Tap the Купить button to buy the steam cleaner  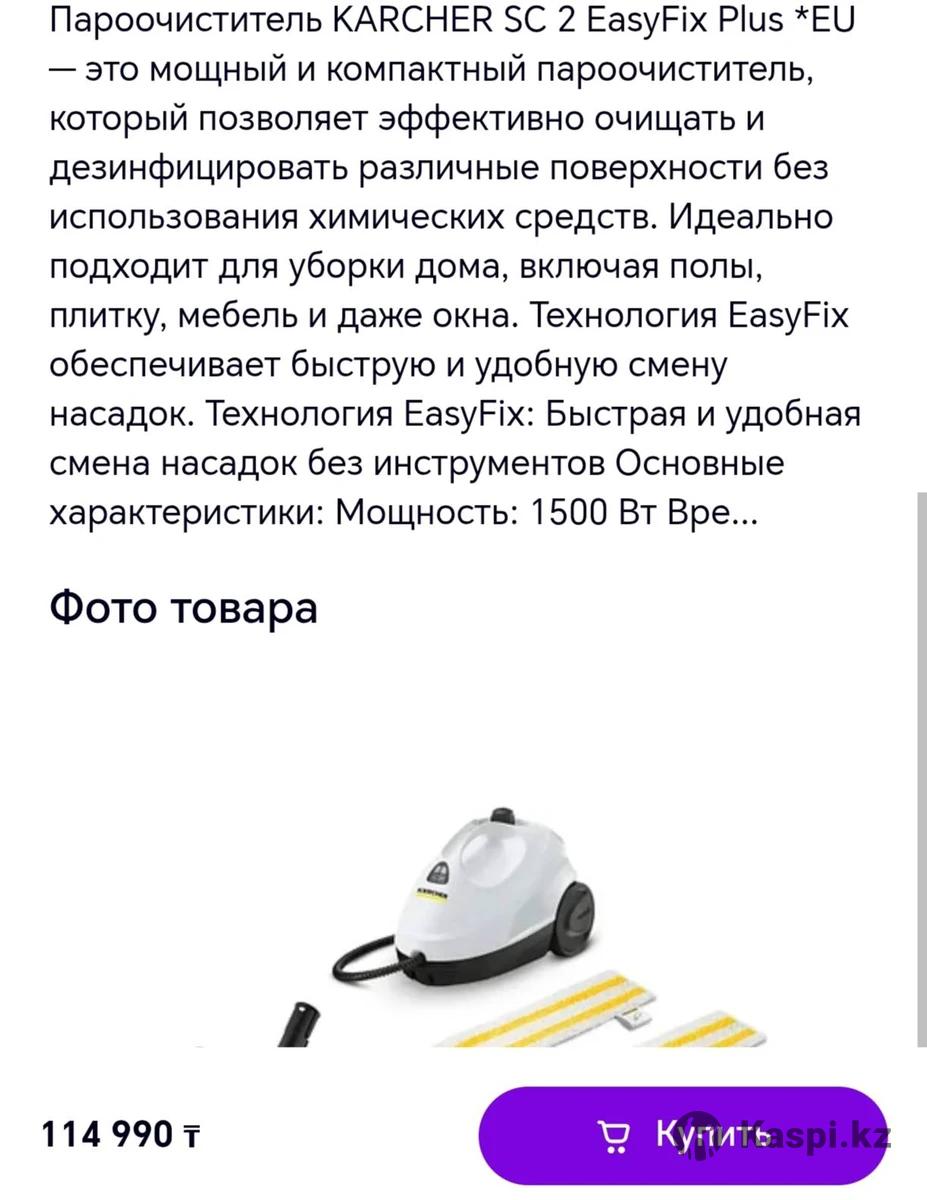(x=683, y=1134)
